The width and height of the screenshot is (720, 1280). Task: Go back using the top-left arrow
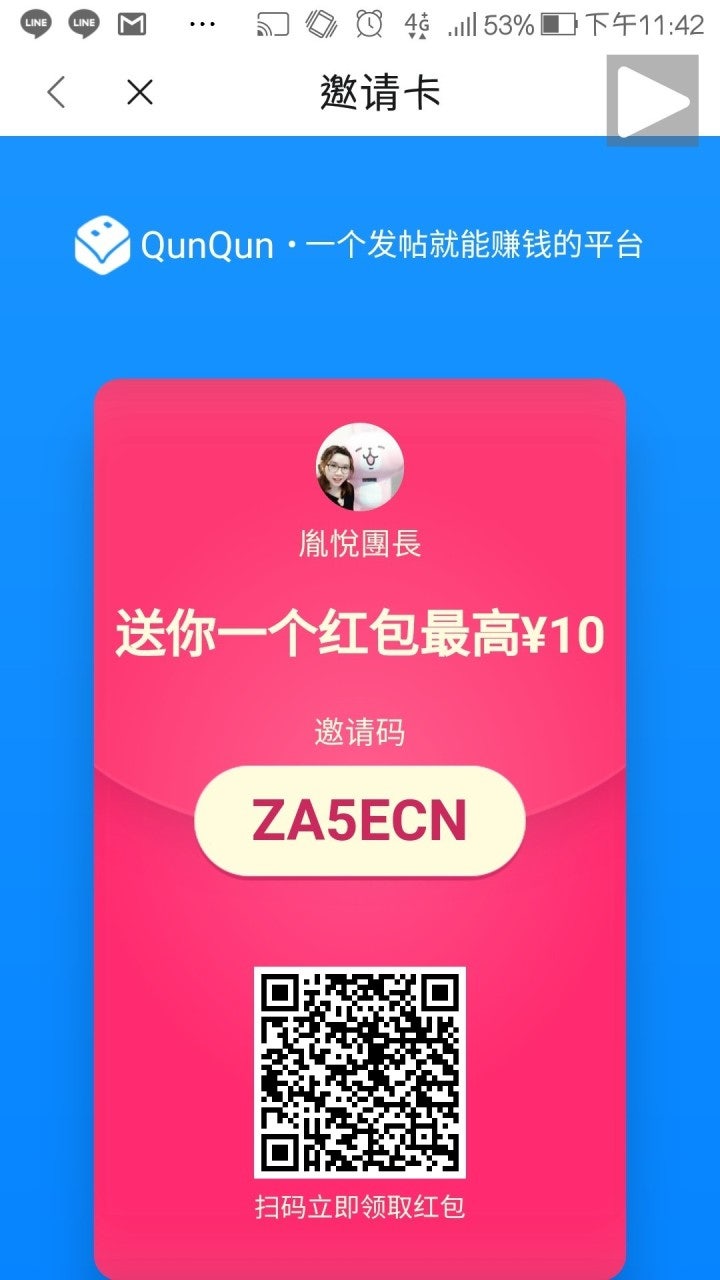pos(57,93)
